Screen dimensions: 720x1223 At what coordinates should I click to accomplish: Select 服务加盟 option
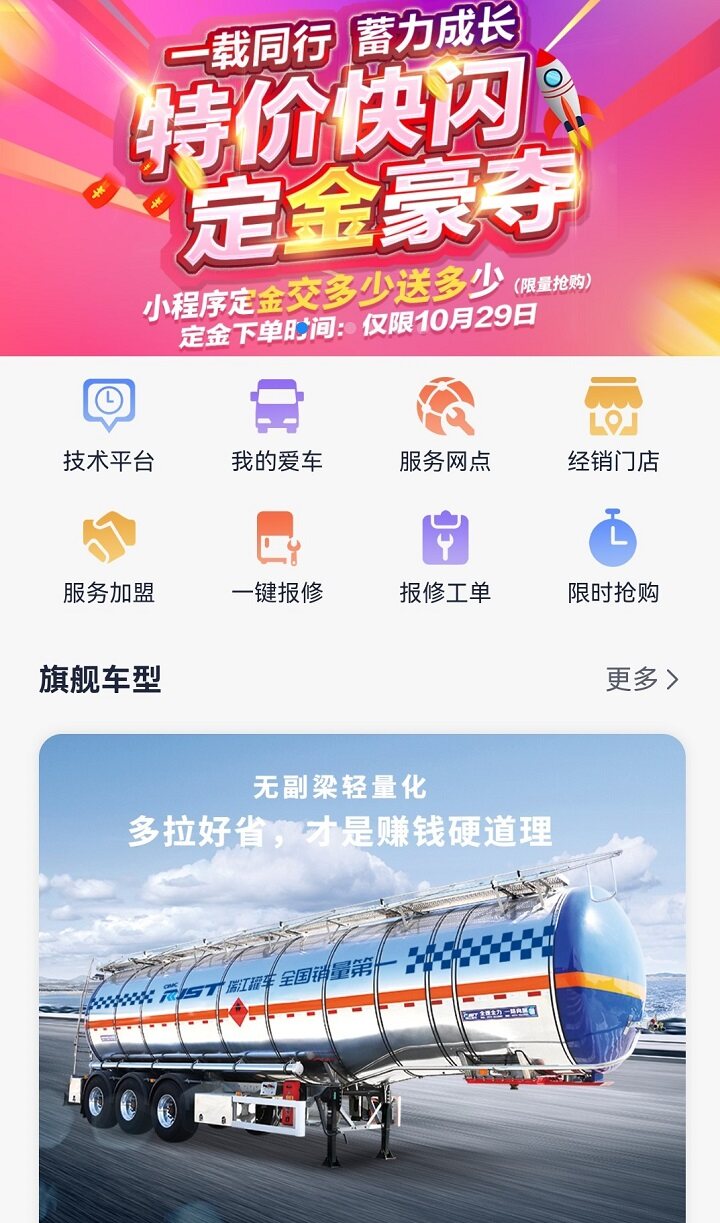pos(109,557)
